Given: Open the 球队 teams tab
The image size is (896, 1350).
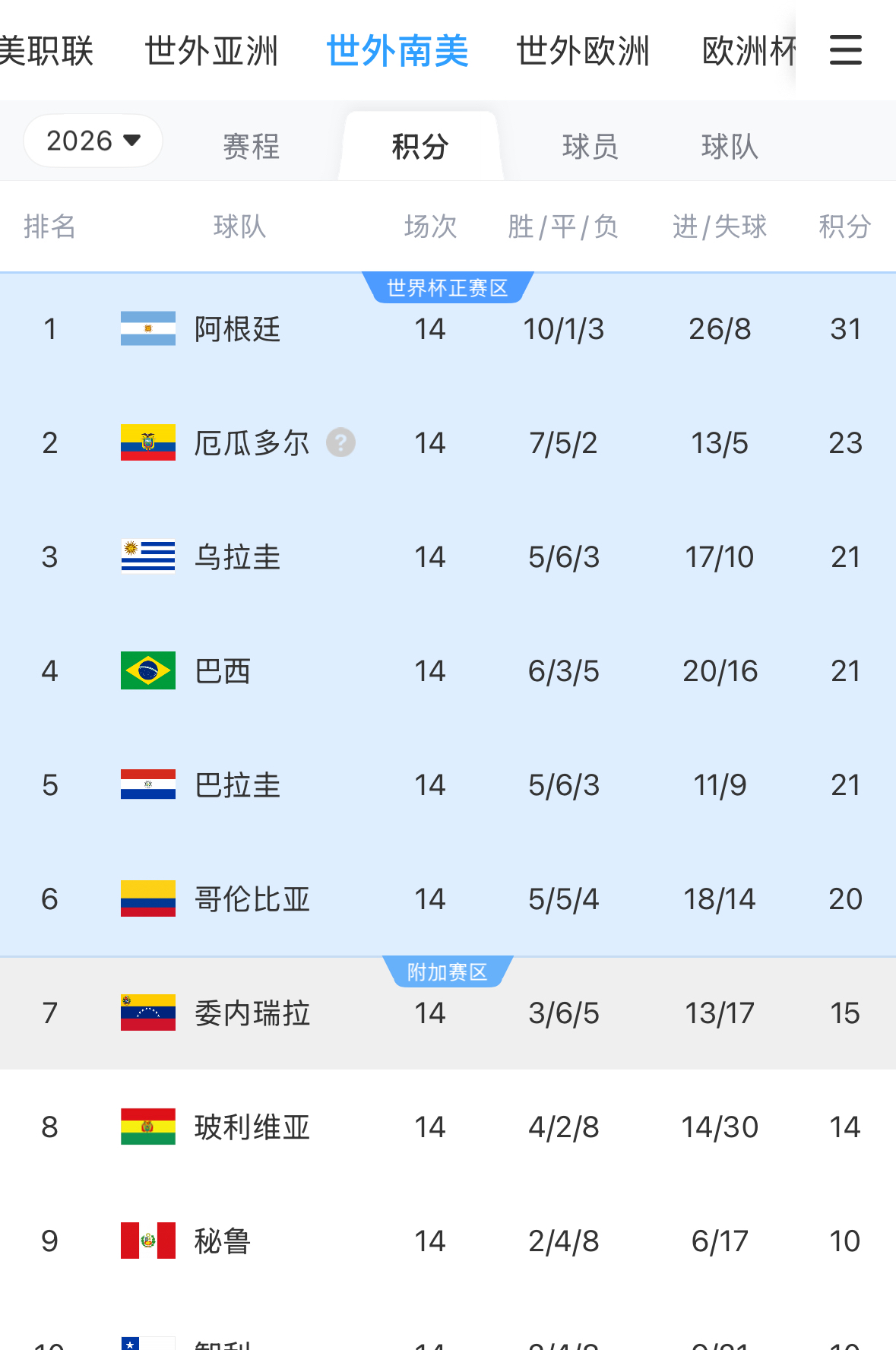Looking at the screenshot, I should 730,146.
